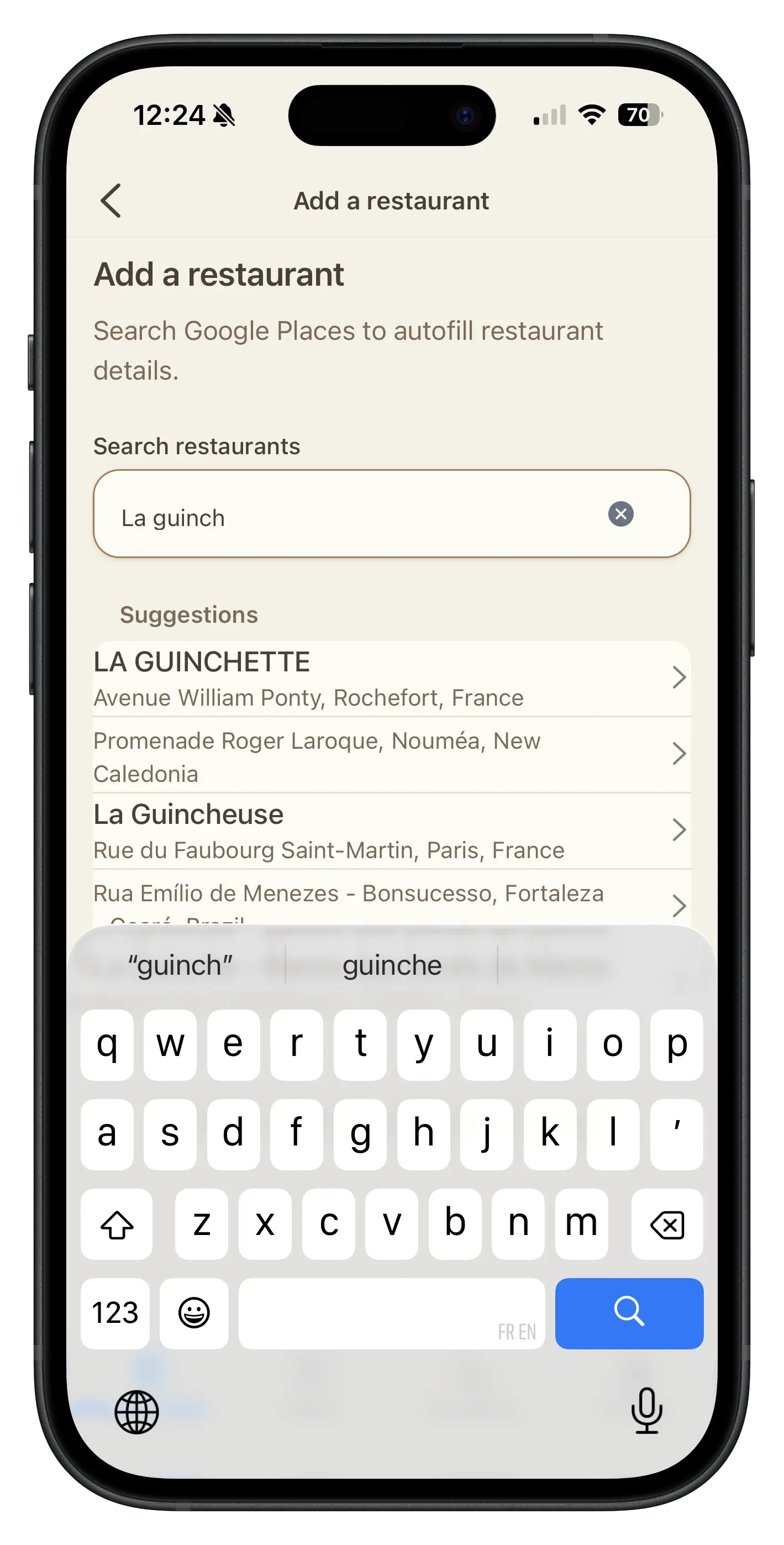This screenshot has width=784, height=1545.
Task: Expand the Nouméa, New Caledonia suggestion
Action: [x=680, y=754]
